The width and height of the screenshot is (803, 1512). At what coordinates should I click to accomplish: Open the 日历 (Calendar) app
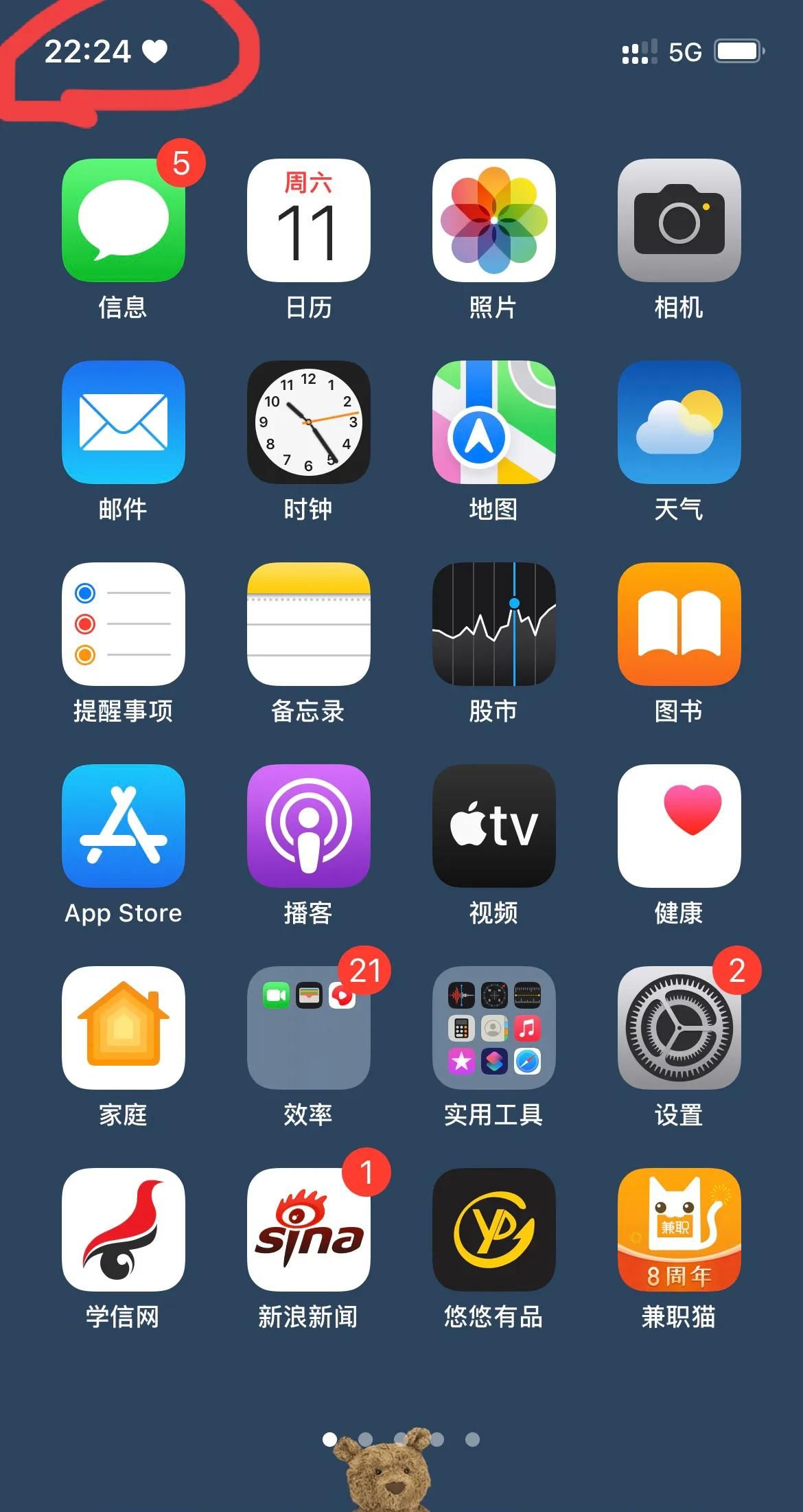[309, 220]
